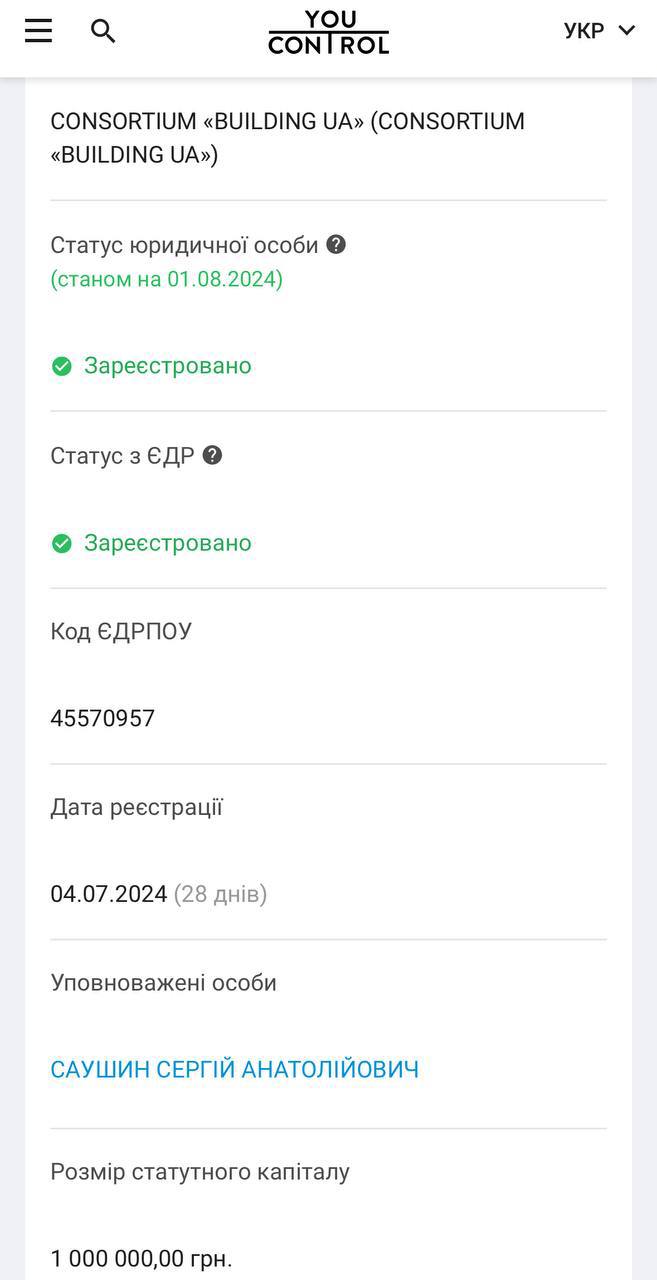Go to YouControl home via logo
This screenshot has height=1280, width=657.
(x=328, y=32)
